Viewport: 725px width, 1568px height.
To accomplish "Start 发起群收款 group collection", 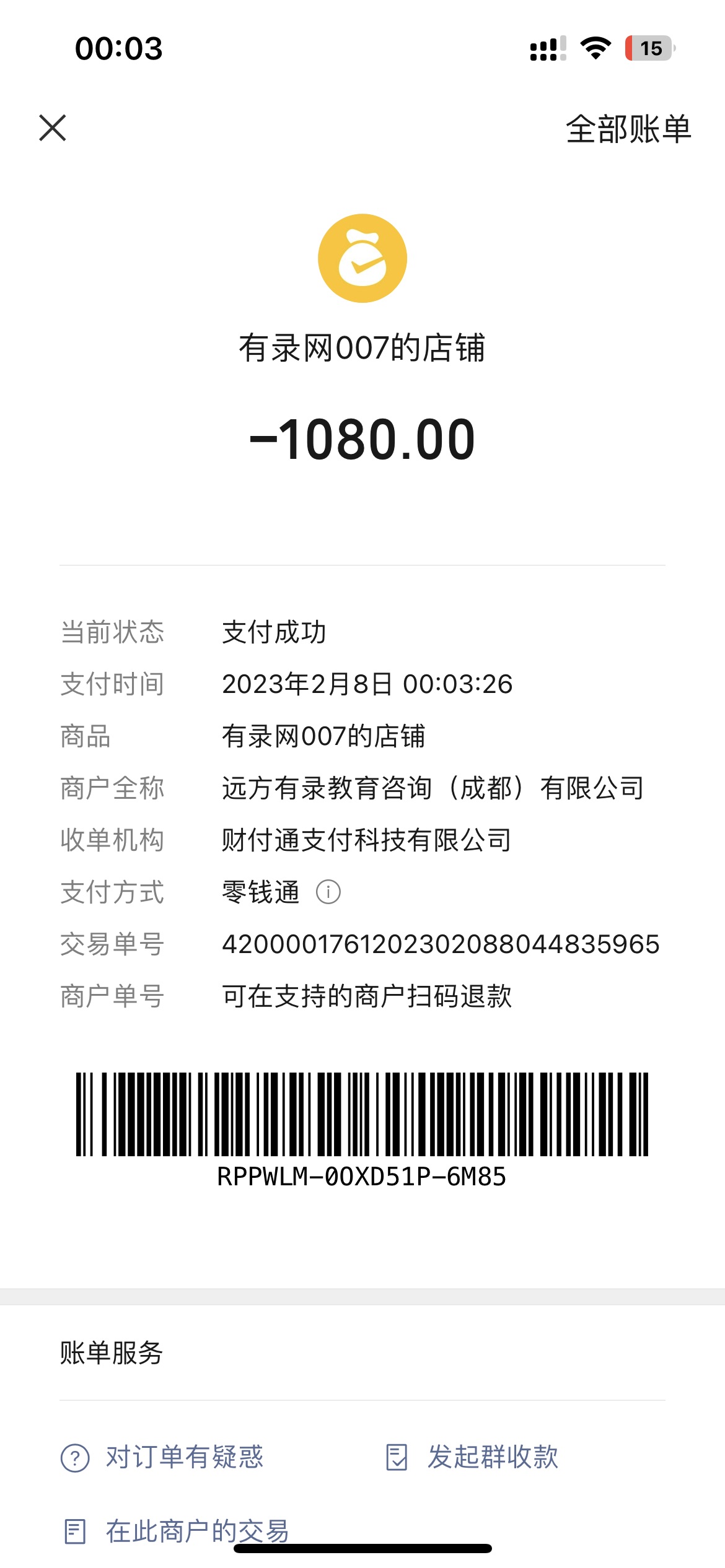I will tap(472, 1457).
